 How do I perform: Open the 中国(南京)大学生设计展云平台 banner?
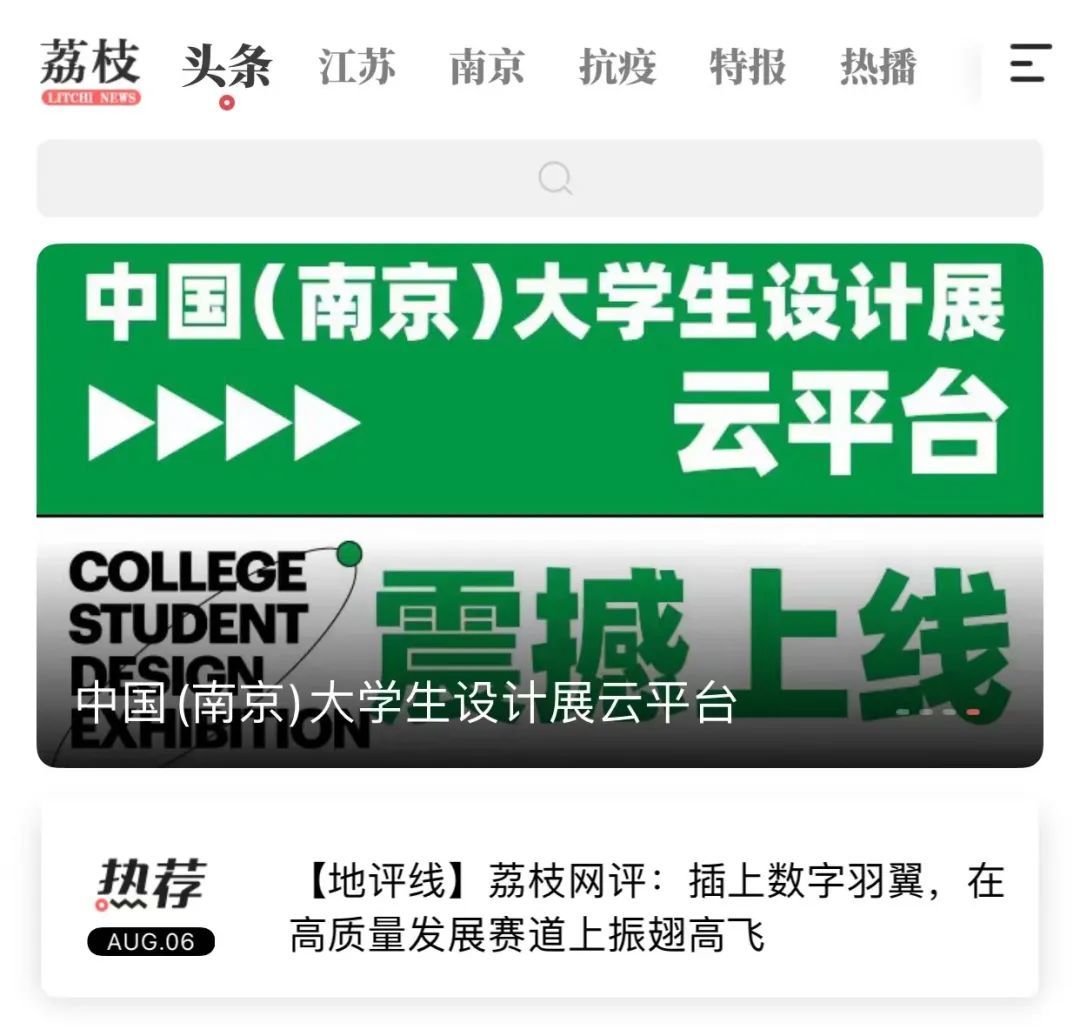tap(540, 505)
